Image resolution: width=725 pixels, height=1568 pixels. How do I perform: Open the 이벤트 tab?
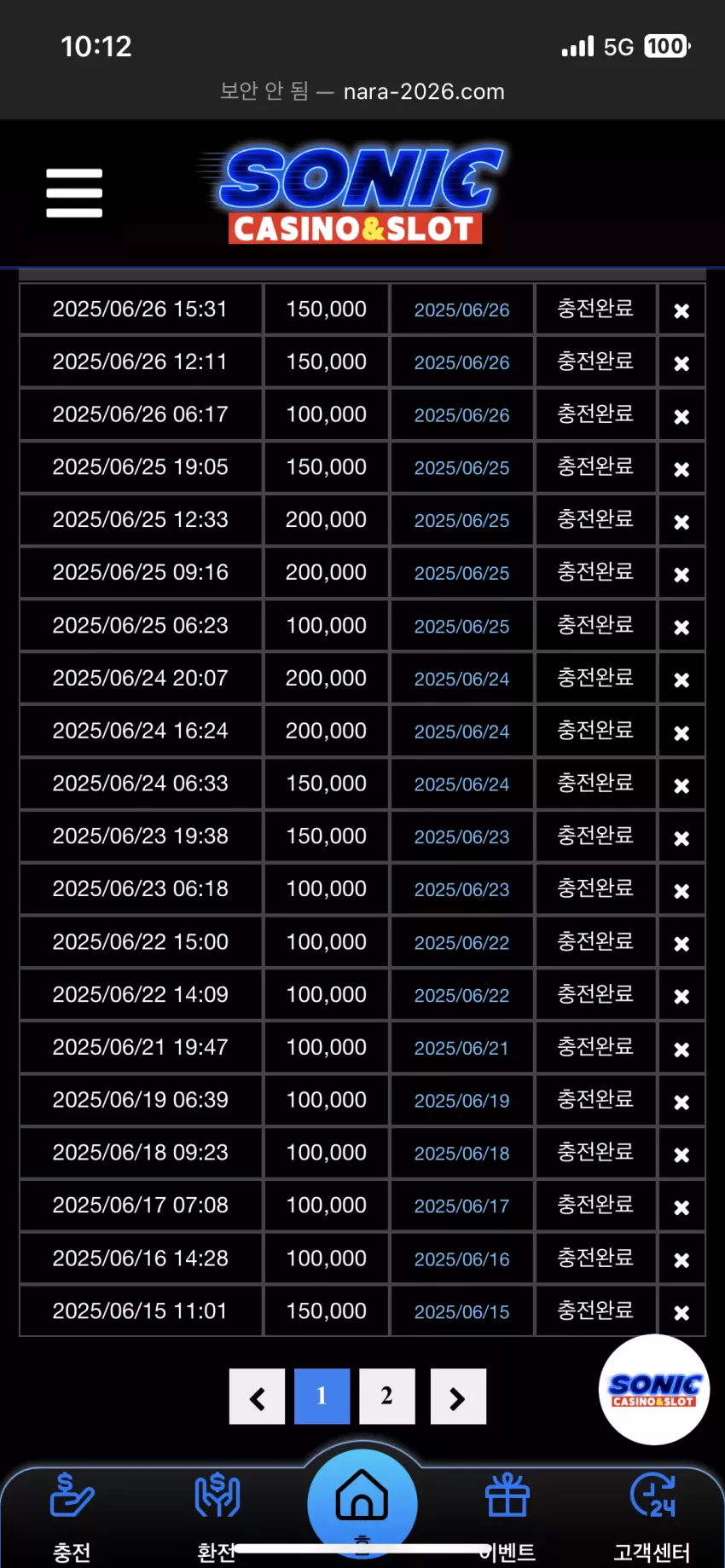(507, 1518)
